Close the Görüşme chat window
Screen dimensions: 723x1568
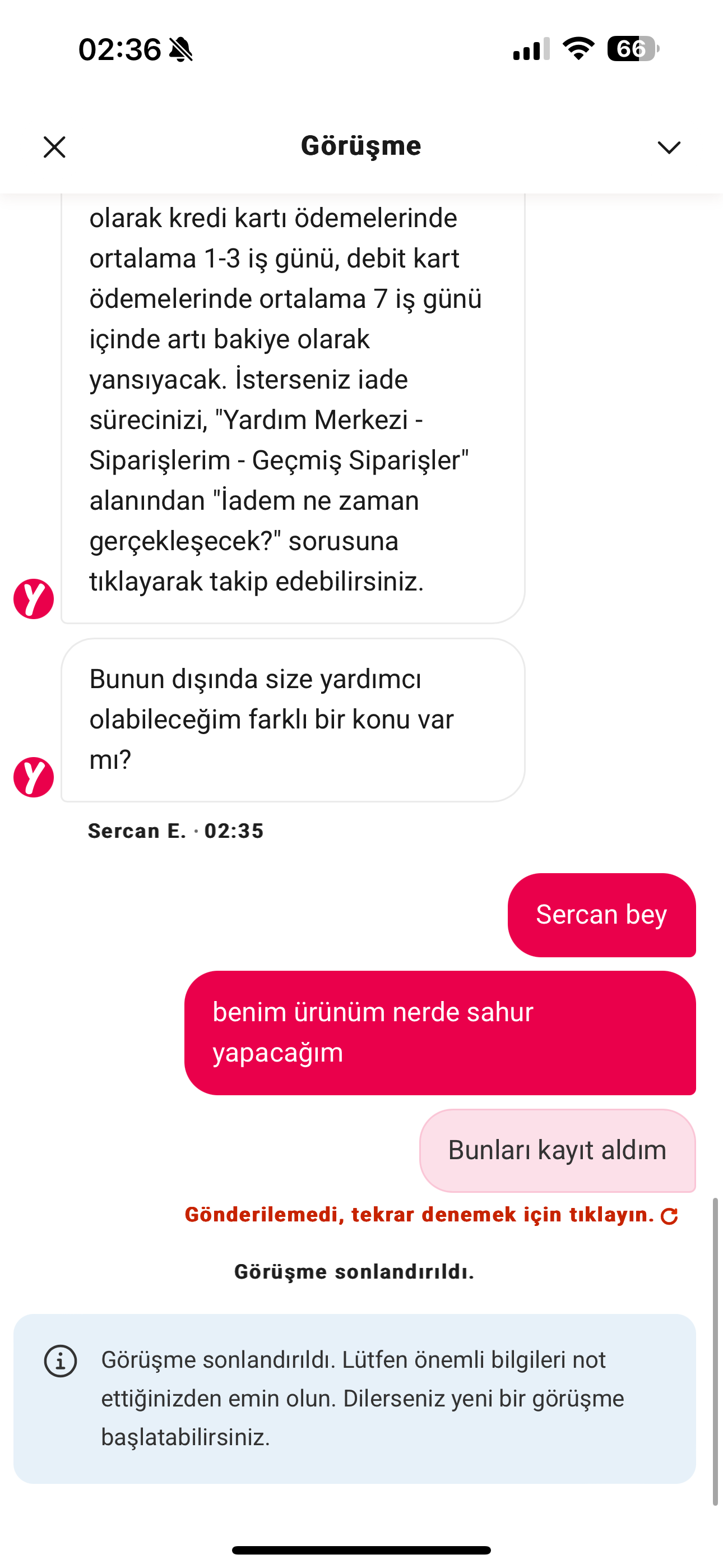(55, 147)
